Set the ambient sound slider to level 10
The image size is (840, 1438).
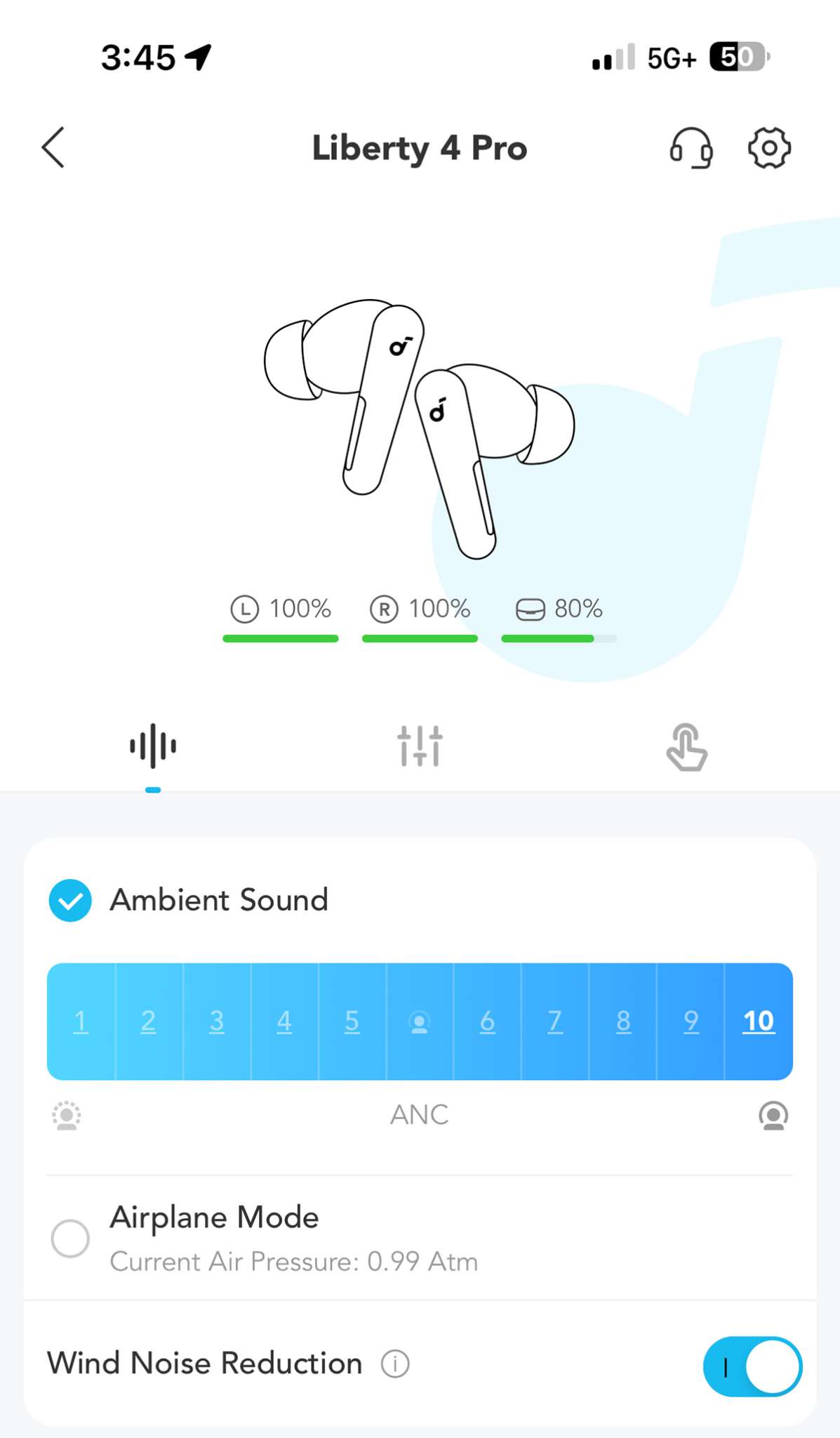click(758, 1021)
